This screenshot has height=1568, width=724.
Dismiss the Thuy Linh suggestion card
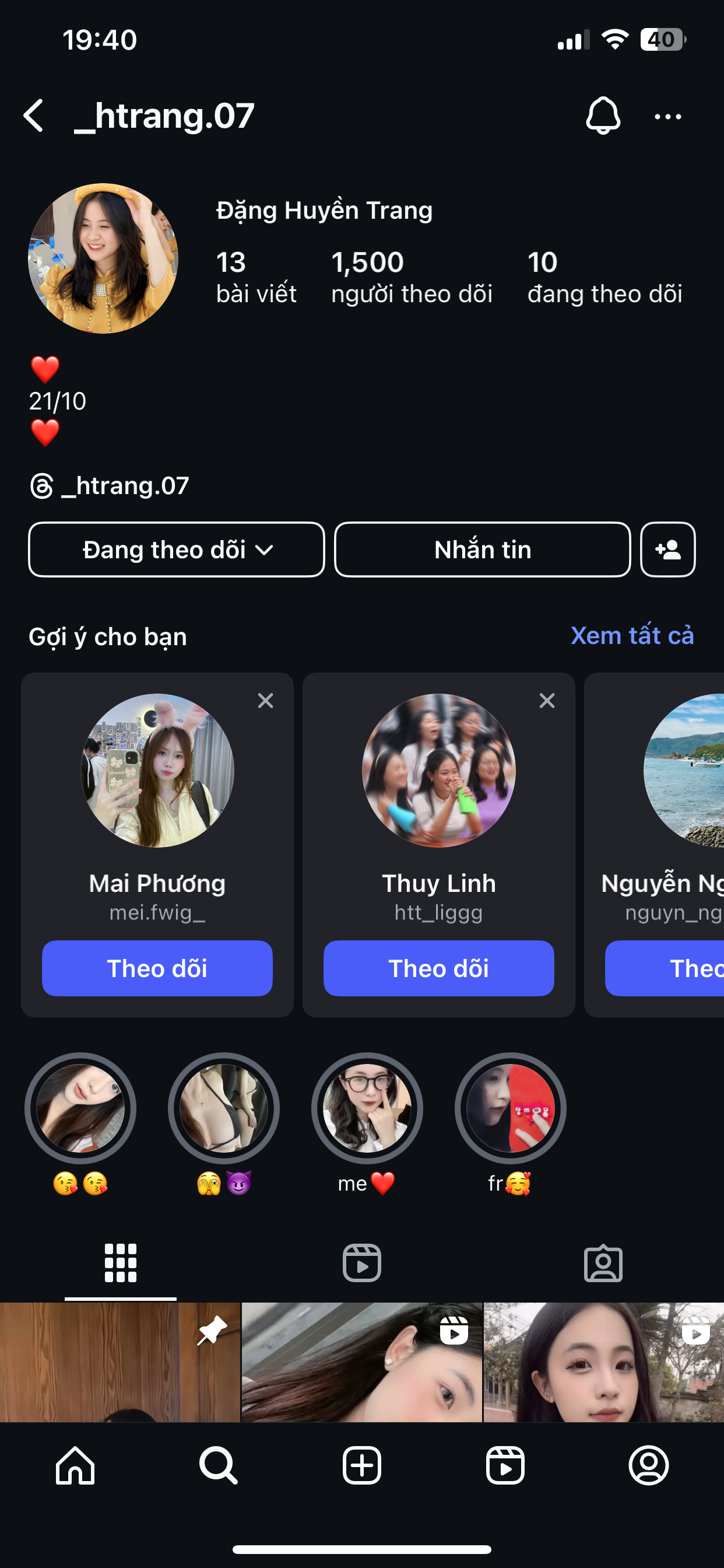click(x=547, y=701)
